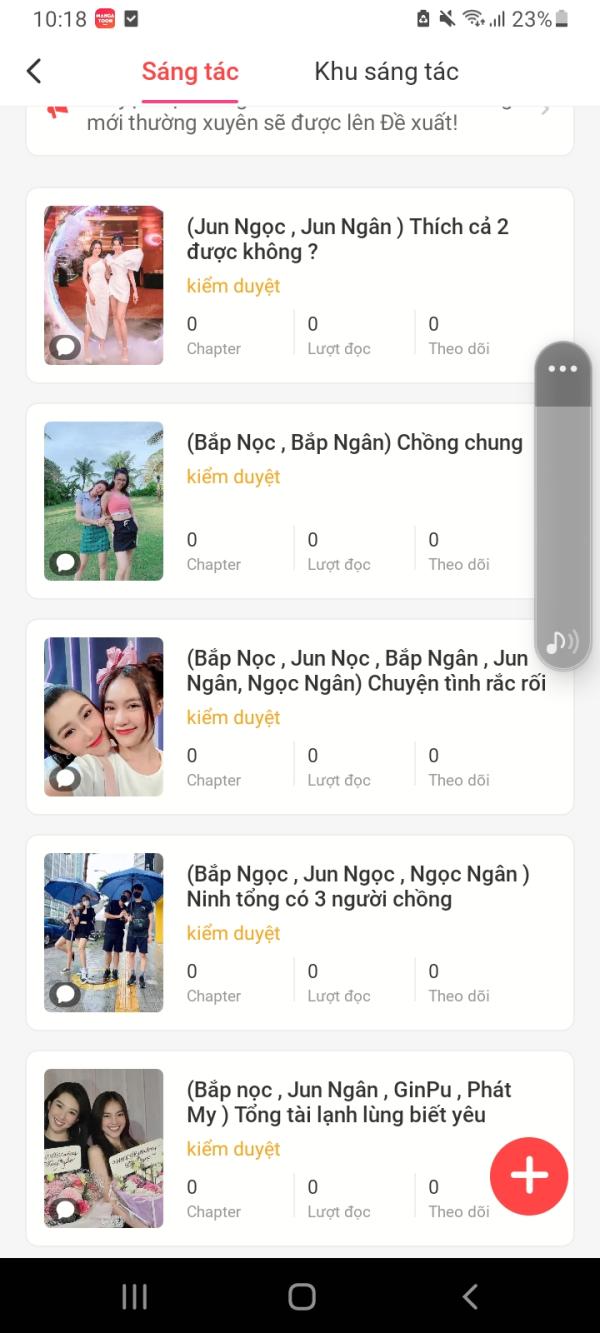Open "Ninh tổng có 3 người chồng" story
Screen dimensions: 600x1333
click(357, 886)
